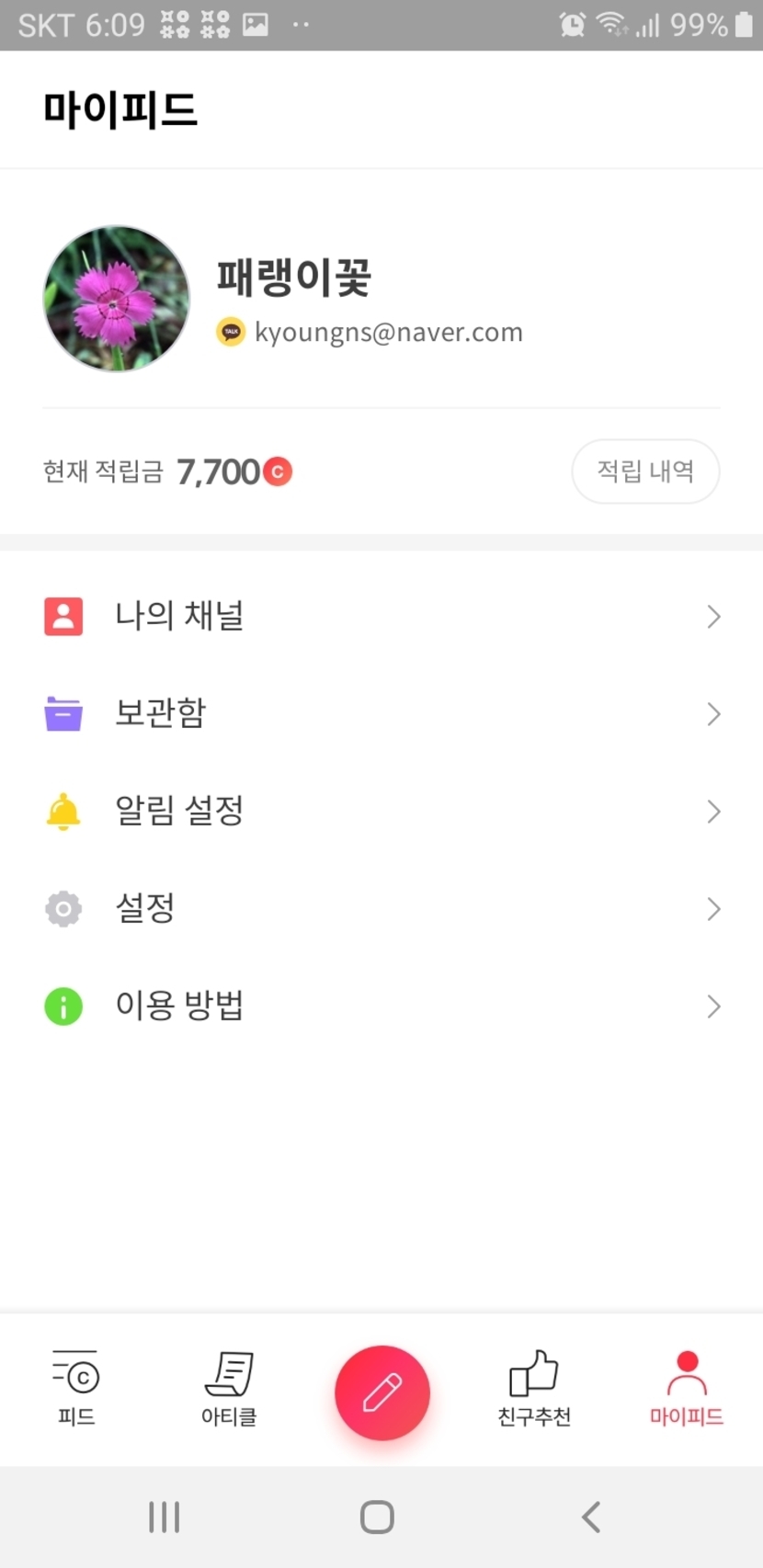Open the 설정 settings row
The width and height of the screenshot is (763, 1568).
[381, 908]
